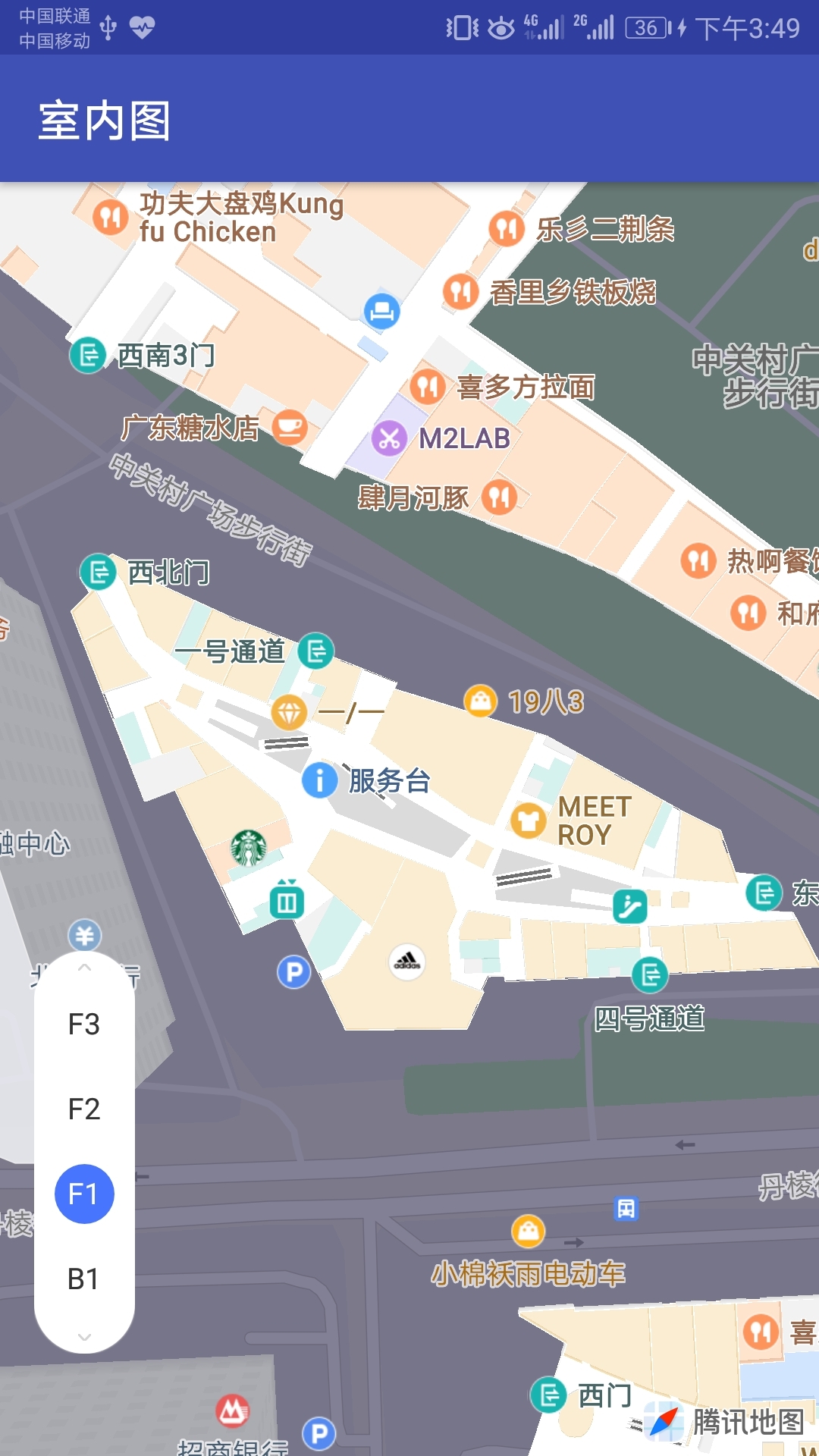Tap the 小棉袄雨电动车 marker
This screenshot has width=819, height=1456.
529,1231
